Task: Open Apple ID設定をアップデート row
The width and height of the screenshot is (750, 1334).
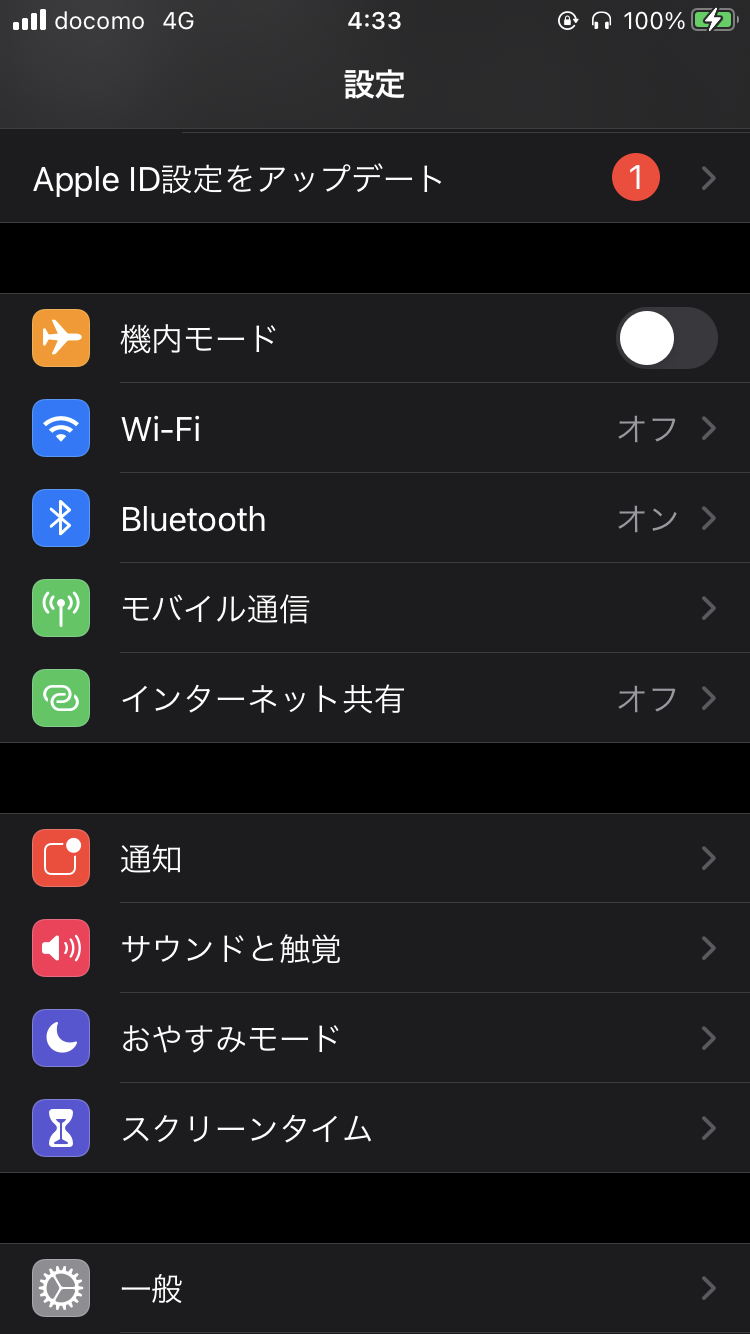Action: pyautogui.click(x=375, y=178)
